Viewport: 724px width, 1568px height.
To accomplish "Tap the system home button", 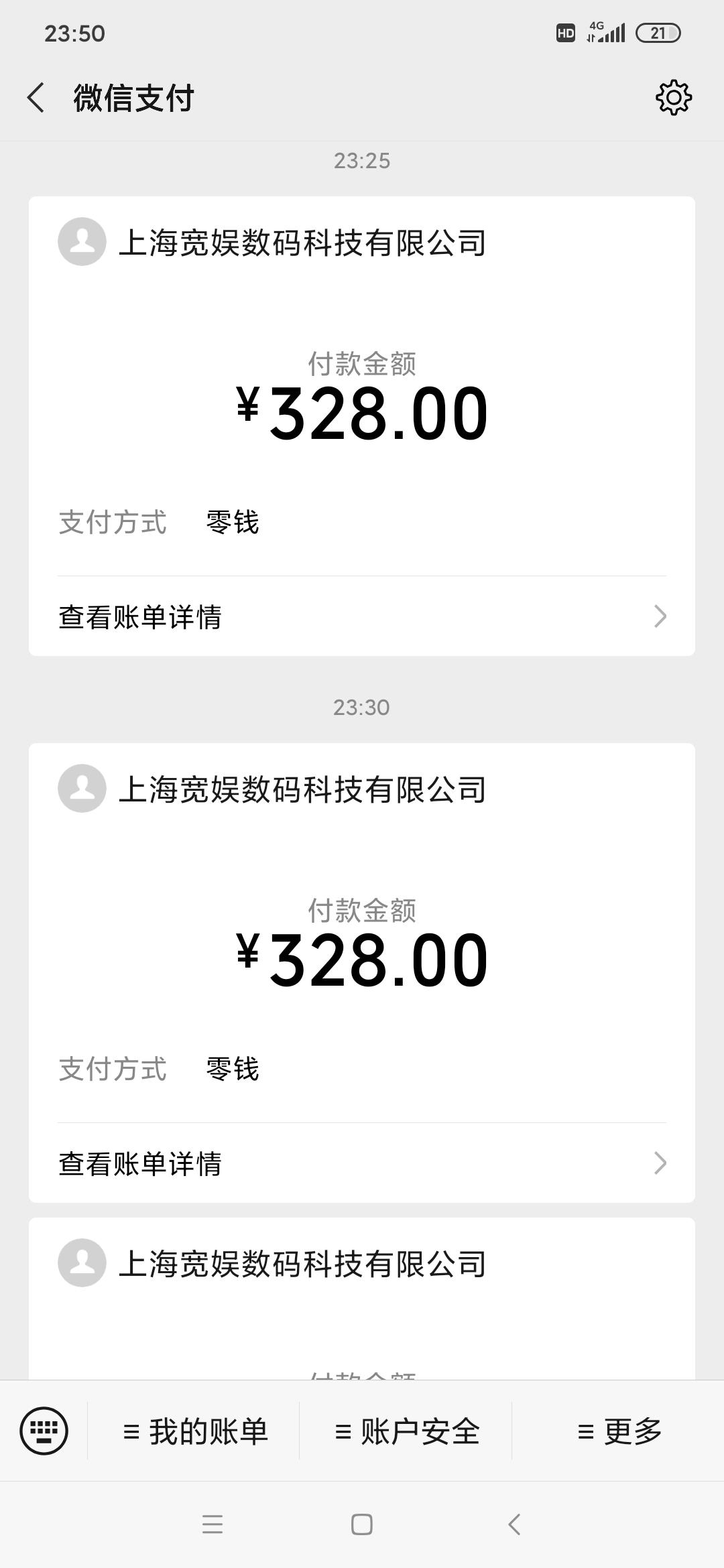I will point(362,1525).
